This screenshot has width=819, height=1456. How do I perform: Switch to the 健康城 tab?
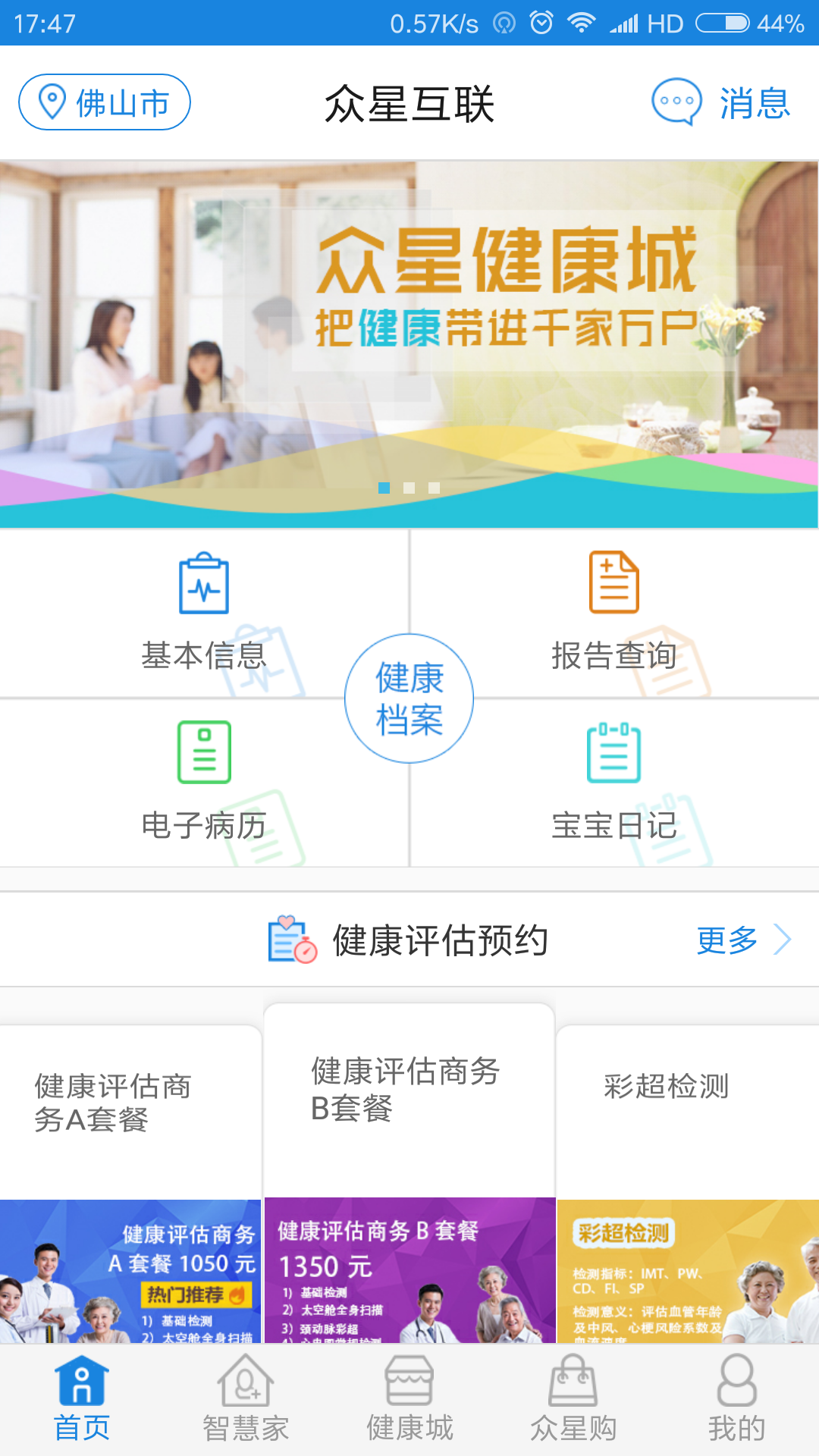click(x=409, y=1400)
